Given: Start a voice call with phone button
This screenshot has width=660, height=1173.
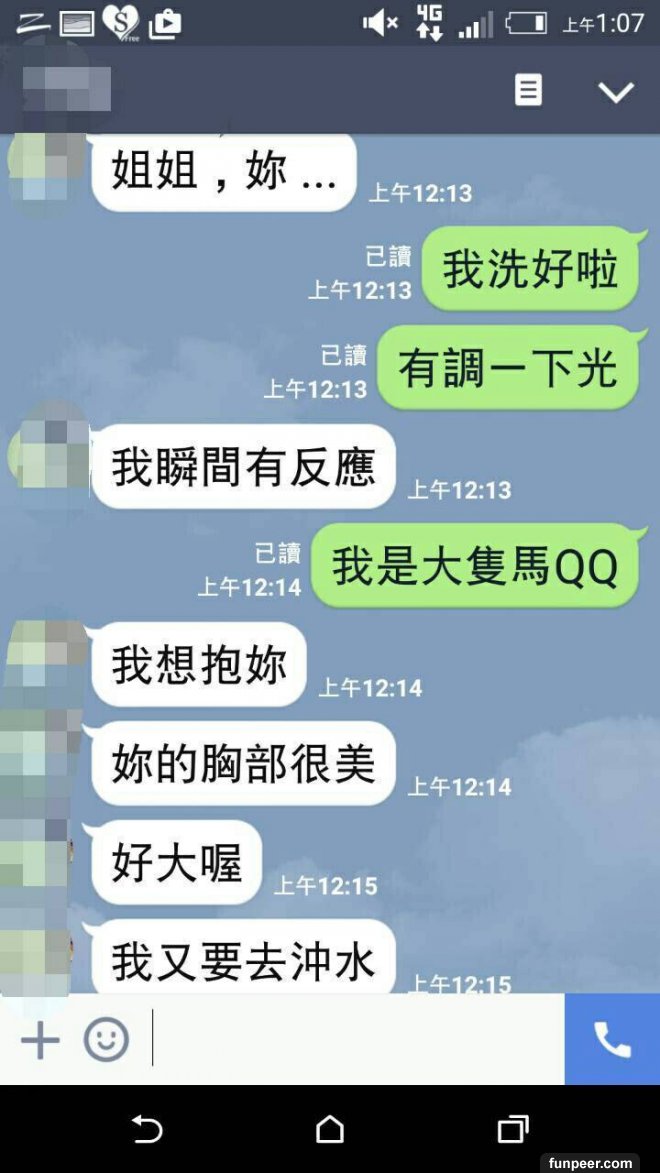Looking at the screenshot, I should pyautogui.click(x=612, y=1040).
